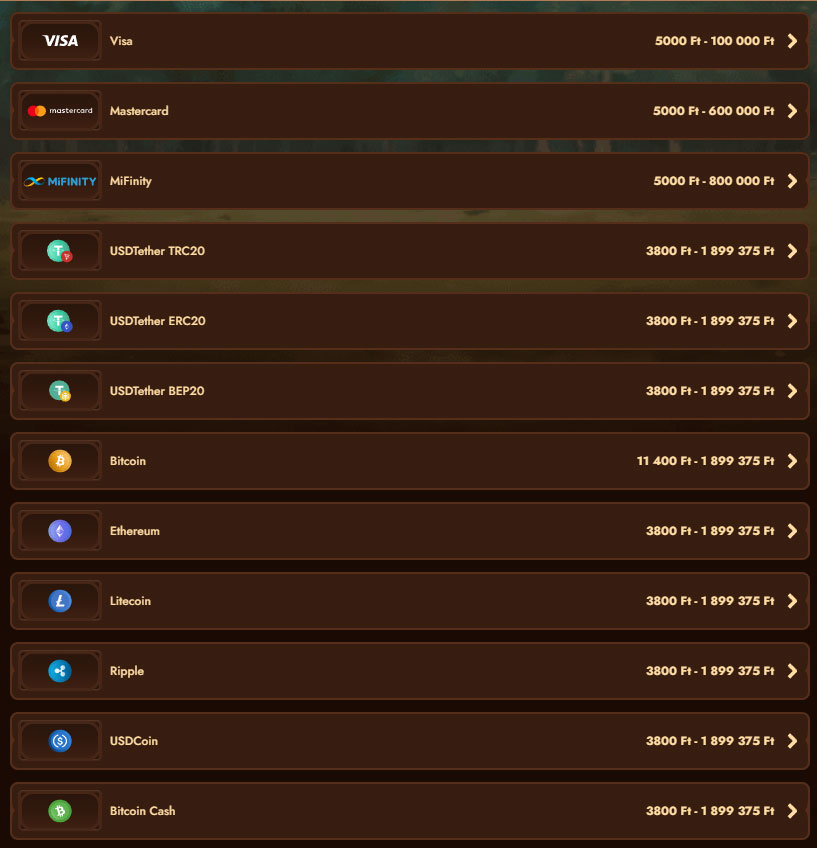Select USDCoin for deposit
Viewport: 817px width, 848px height.
click(x=409, y=741)
